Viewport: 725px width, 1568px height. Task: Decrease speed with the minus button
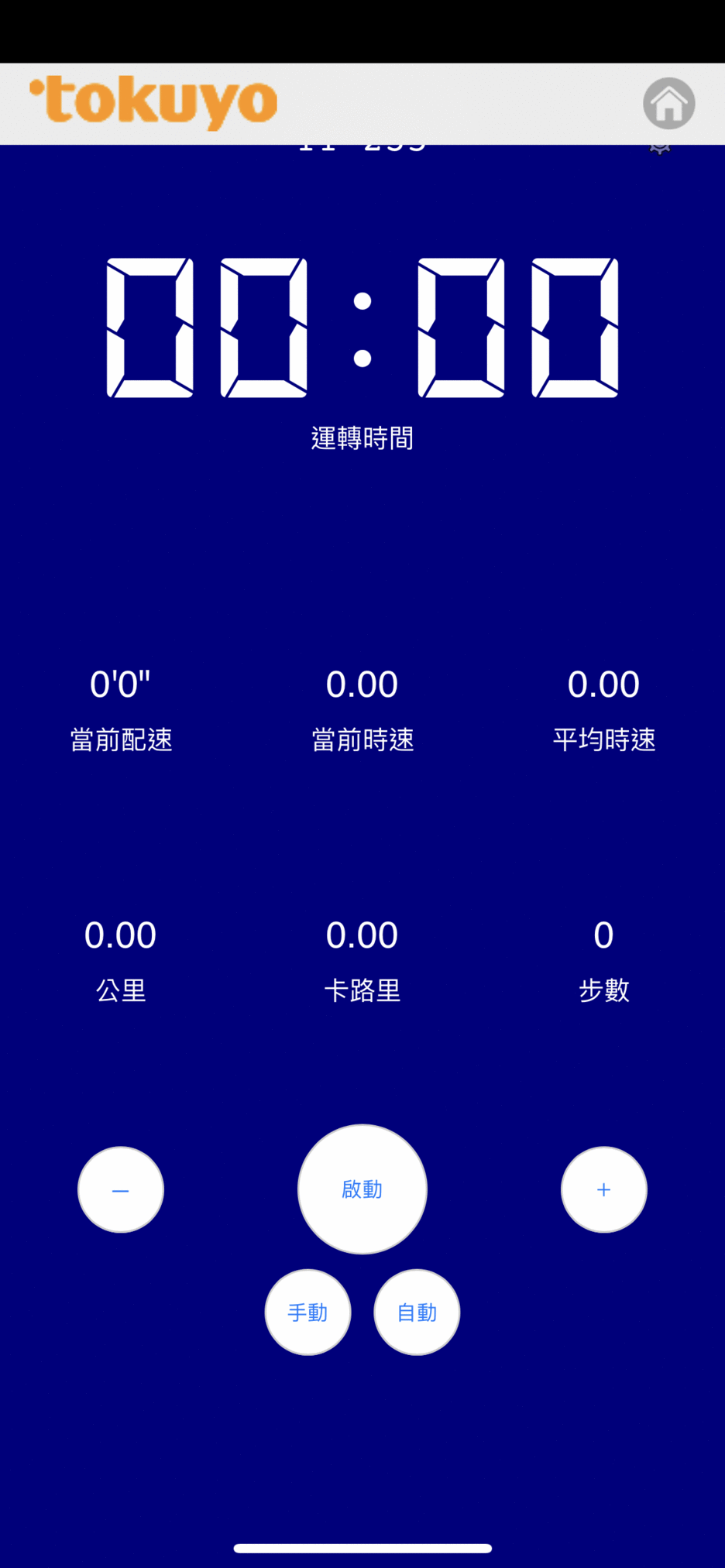tap(121, 1189)
